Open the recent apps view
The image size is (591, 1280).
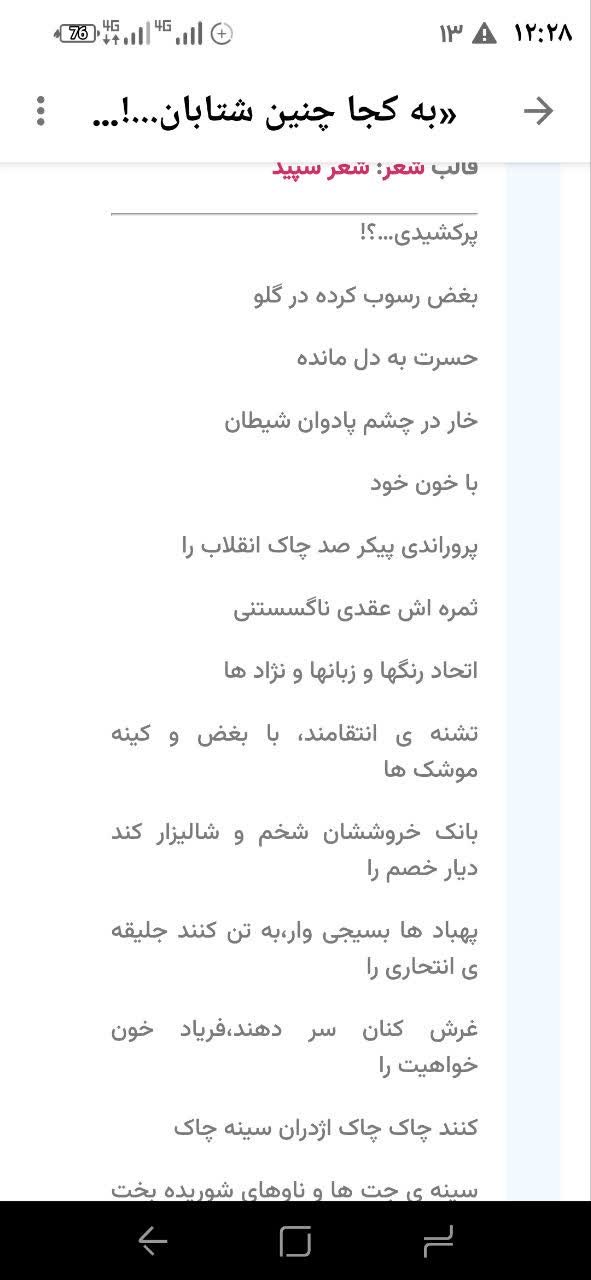[437, 1241]
